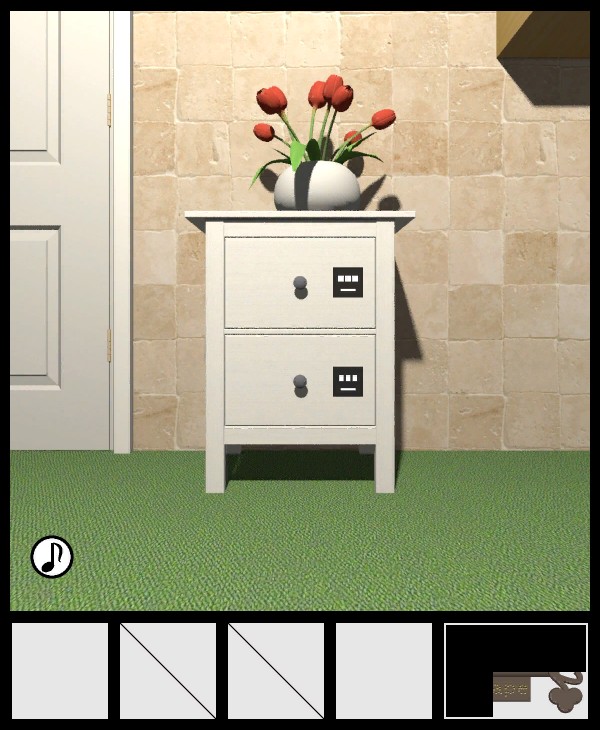Tap the lock panel on the bottom drawer
Image resolution: width=600 pixels, height=730 pixels.
(x=347, y=381)
